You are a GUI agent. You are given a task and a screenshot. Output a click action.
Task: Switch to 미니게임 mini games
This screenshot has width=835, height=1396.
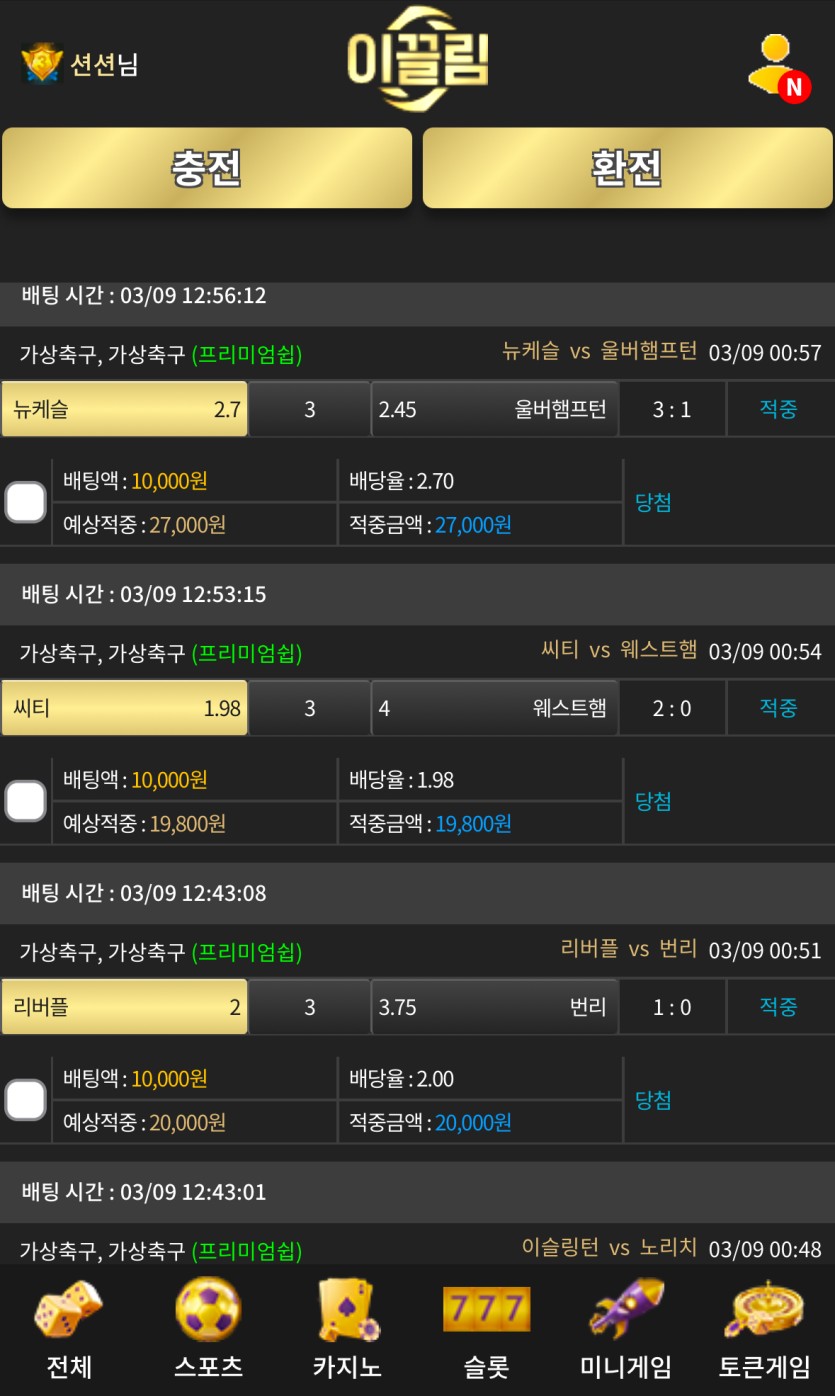coord(626,1330)
